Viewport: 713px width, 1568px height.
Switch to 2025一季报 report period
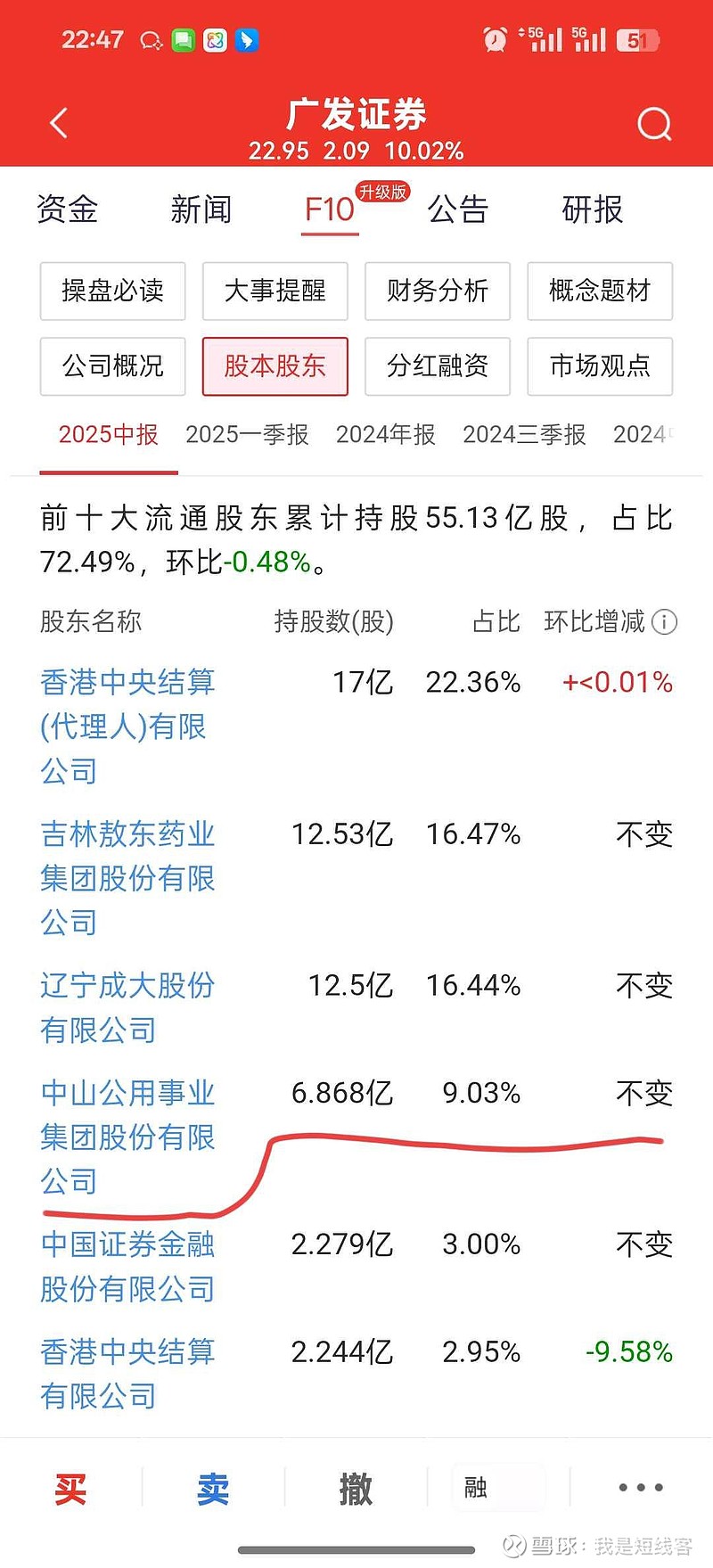tap(247, 434)
